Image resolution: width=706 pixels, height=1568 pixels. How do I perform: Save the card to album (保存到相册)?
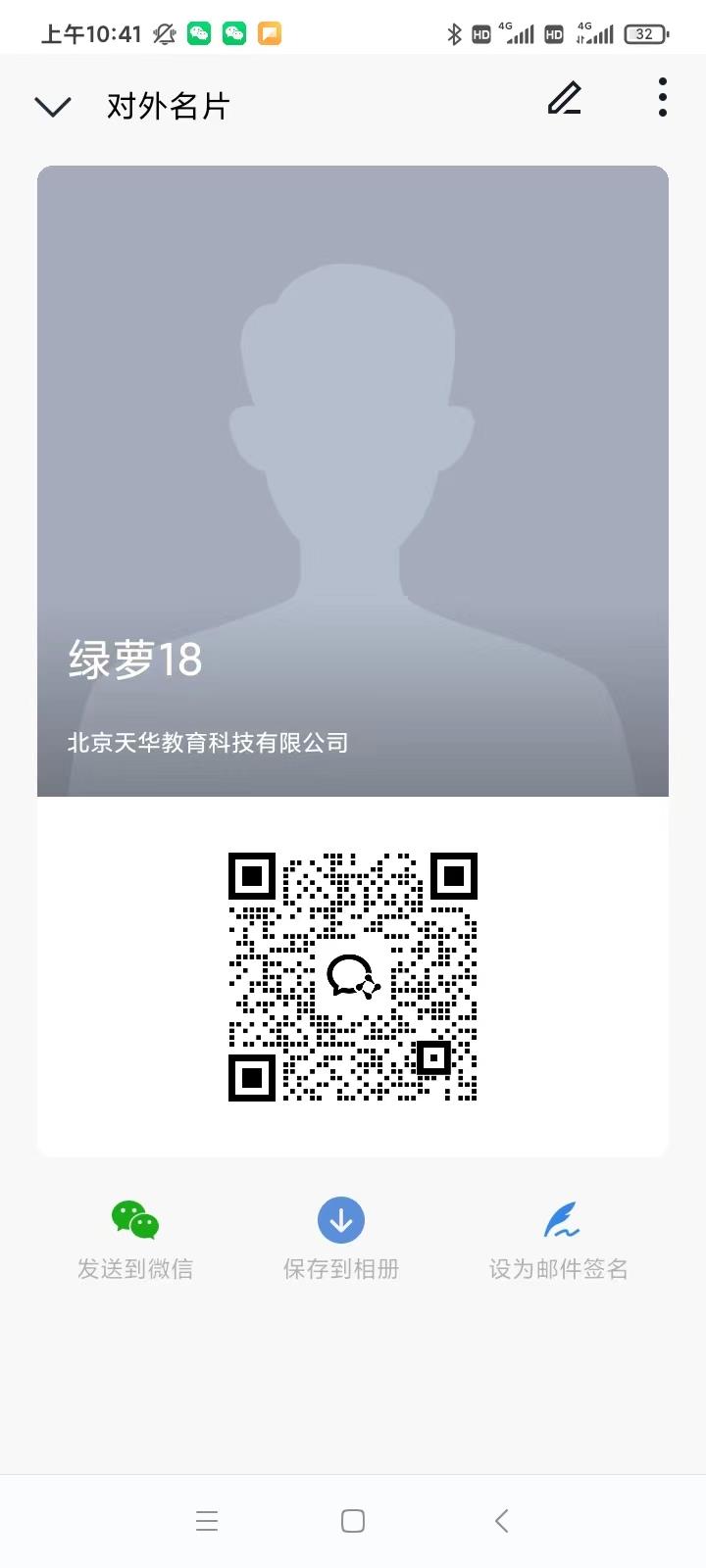341,1239
